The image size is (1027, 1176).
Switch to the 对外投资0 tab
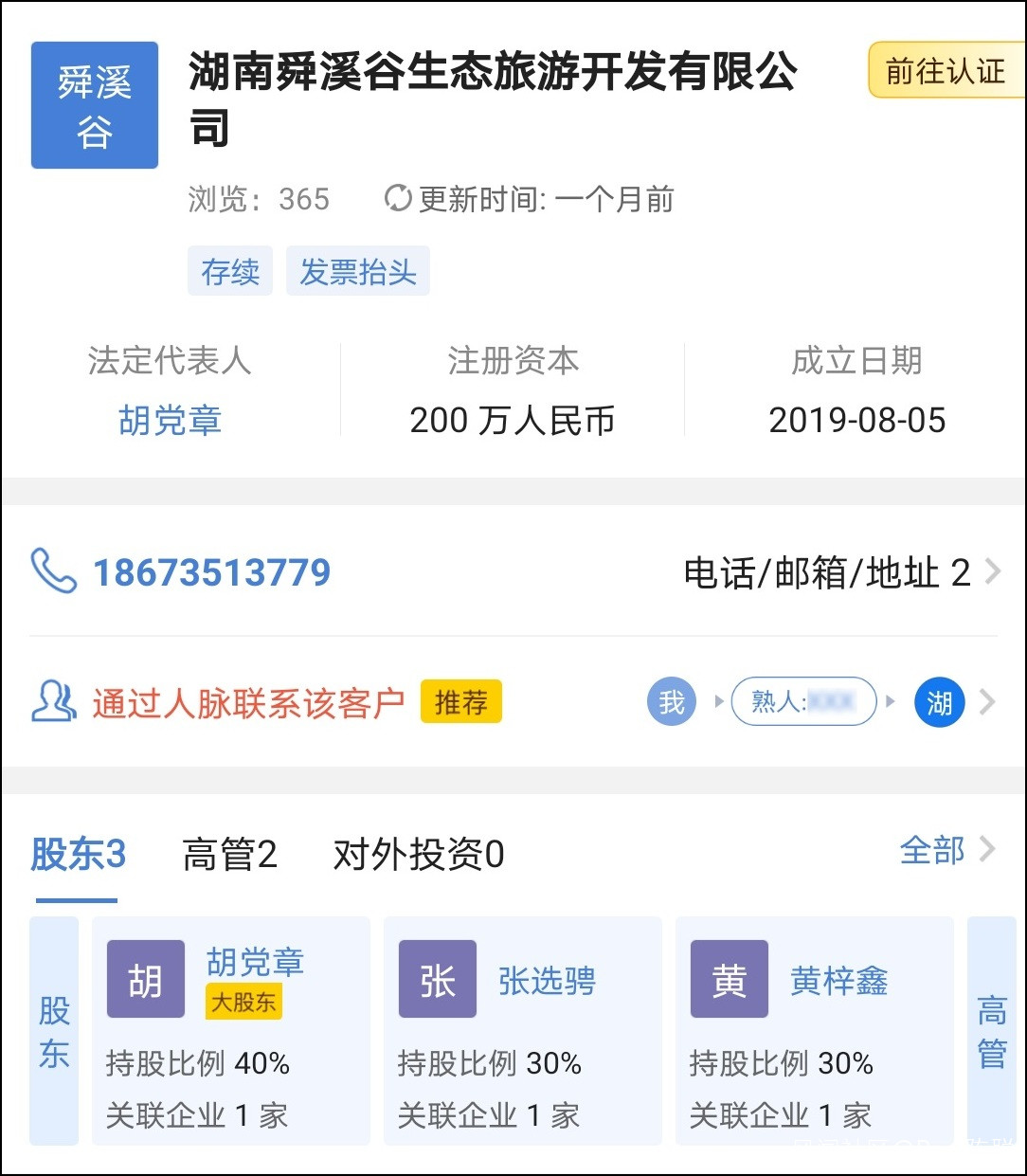point(418,855)
